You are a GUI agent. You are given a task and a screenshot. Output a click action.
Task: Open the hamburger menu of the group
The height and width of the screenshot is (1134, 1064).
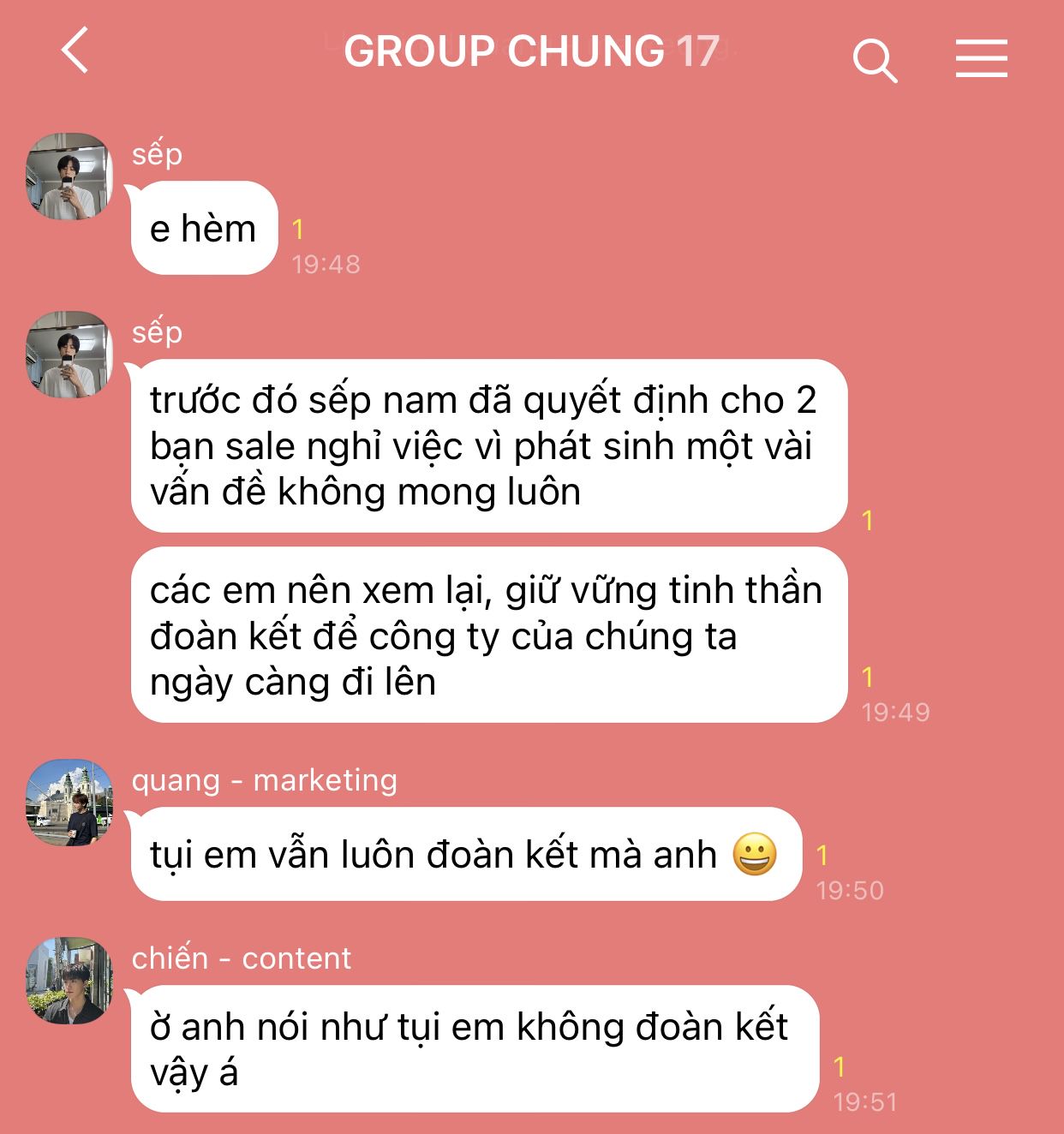[x=981, y=58]
